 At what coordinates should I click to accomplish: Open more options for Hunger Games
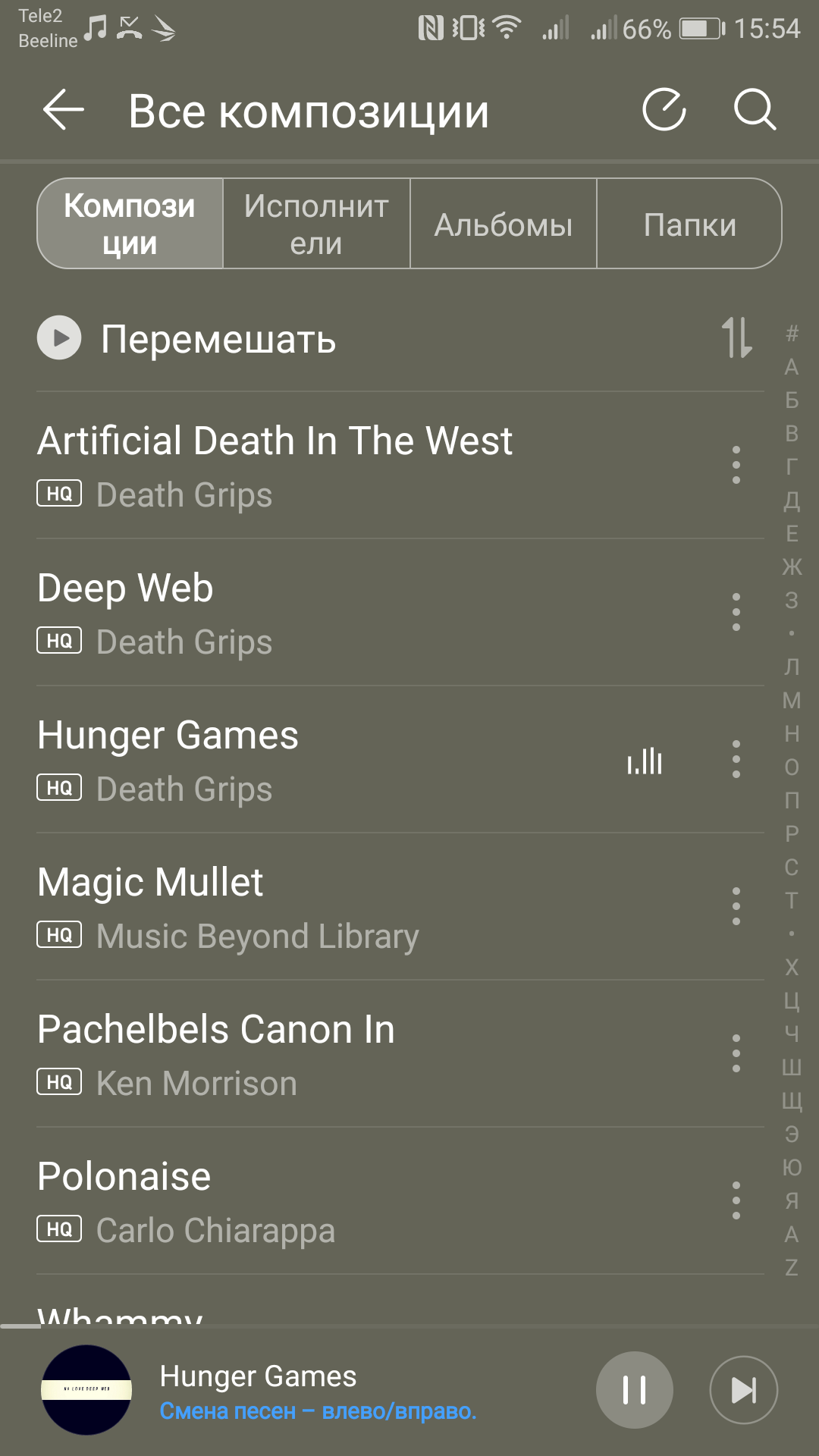tap(736, 760)
